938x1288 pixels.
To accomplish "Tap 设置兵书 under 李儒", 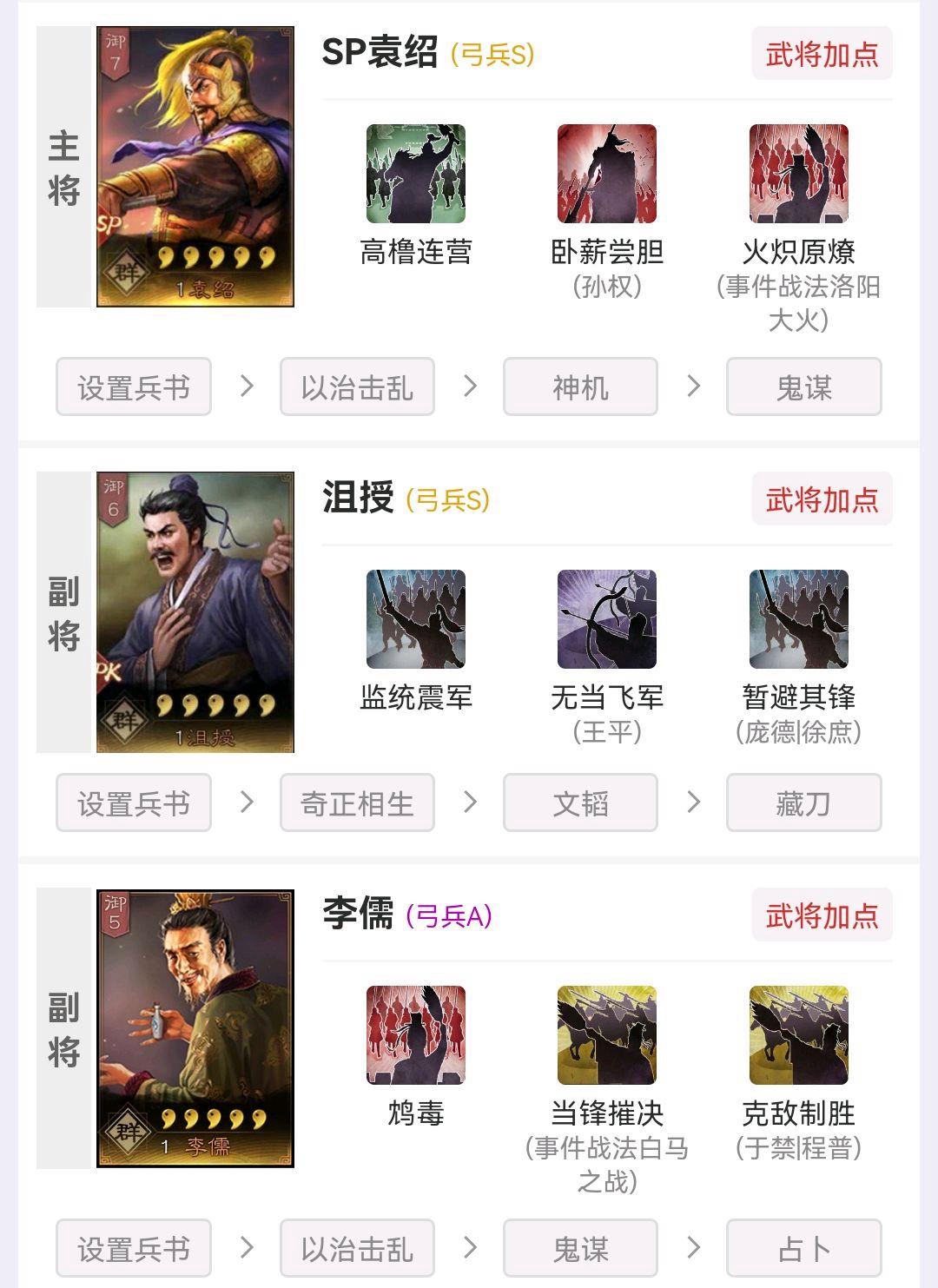I will (x=134, y=1249).
